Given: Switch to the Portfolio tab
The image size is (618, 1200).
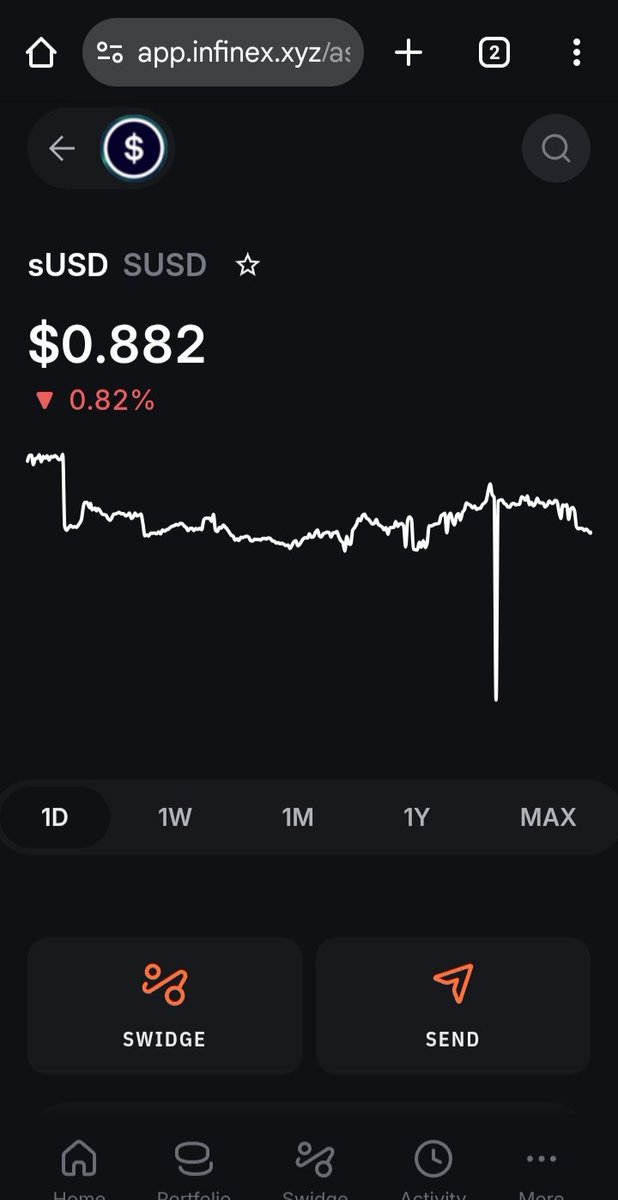Looking at the screenshot, I should (194, 1170).
